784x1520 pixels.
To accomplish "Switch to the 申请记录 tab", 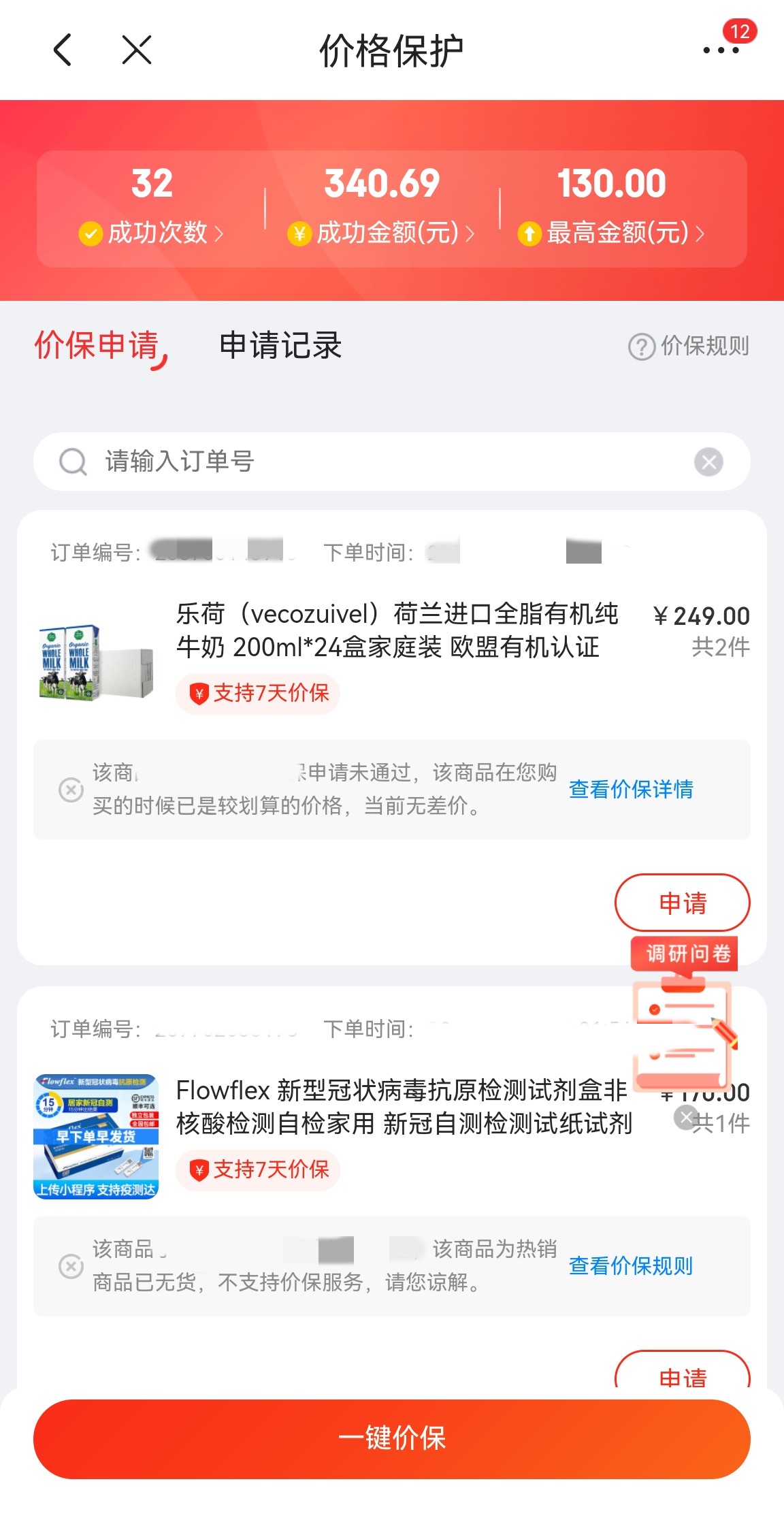I will click(x=280, y=346).
